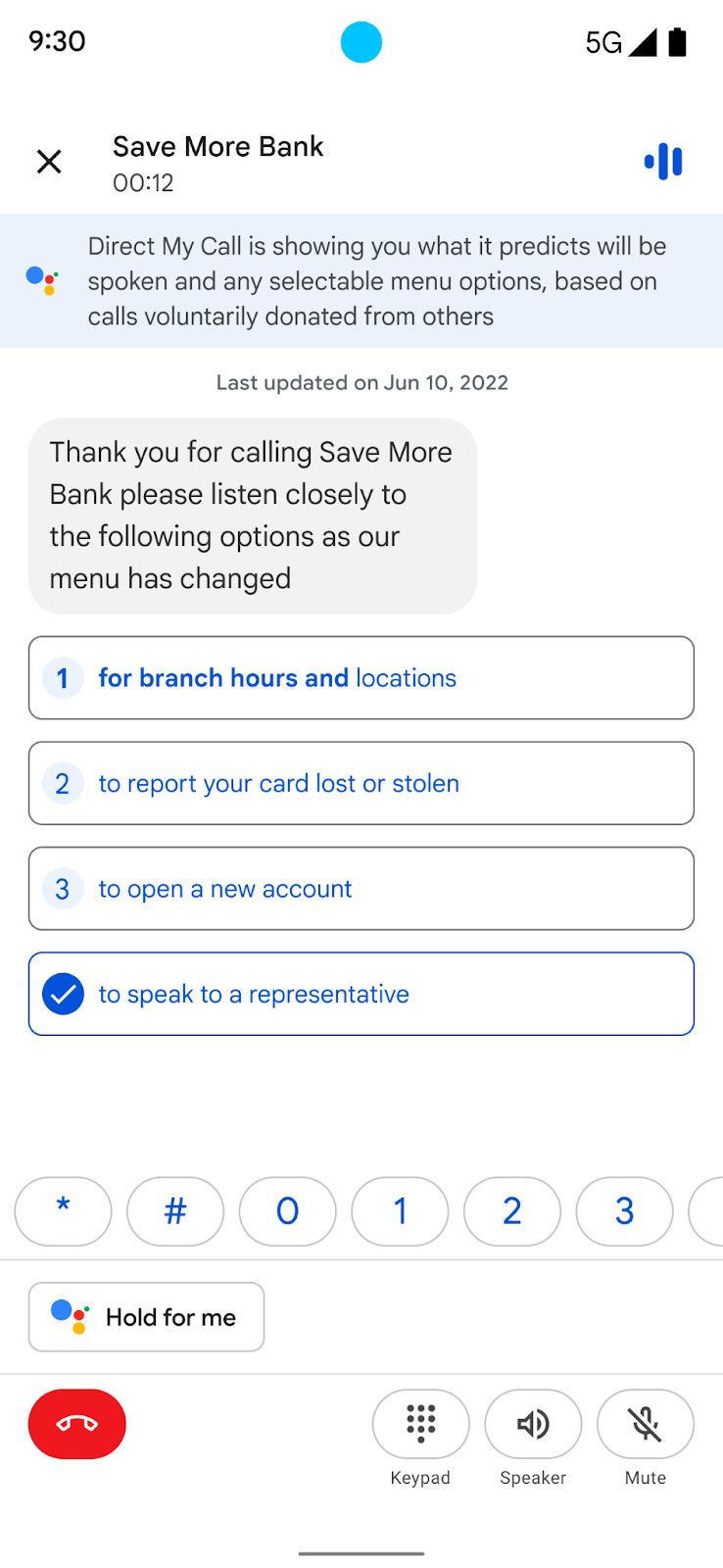723x1568 pixels.
Task: Dial the pound key
Action: 175,1211
